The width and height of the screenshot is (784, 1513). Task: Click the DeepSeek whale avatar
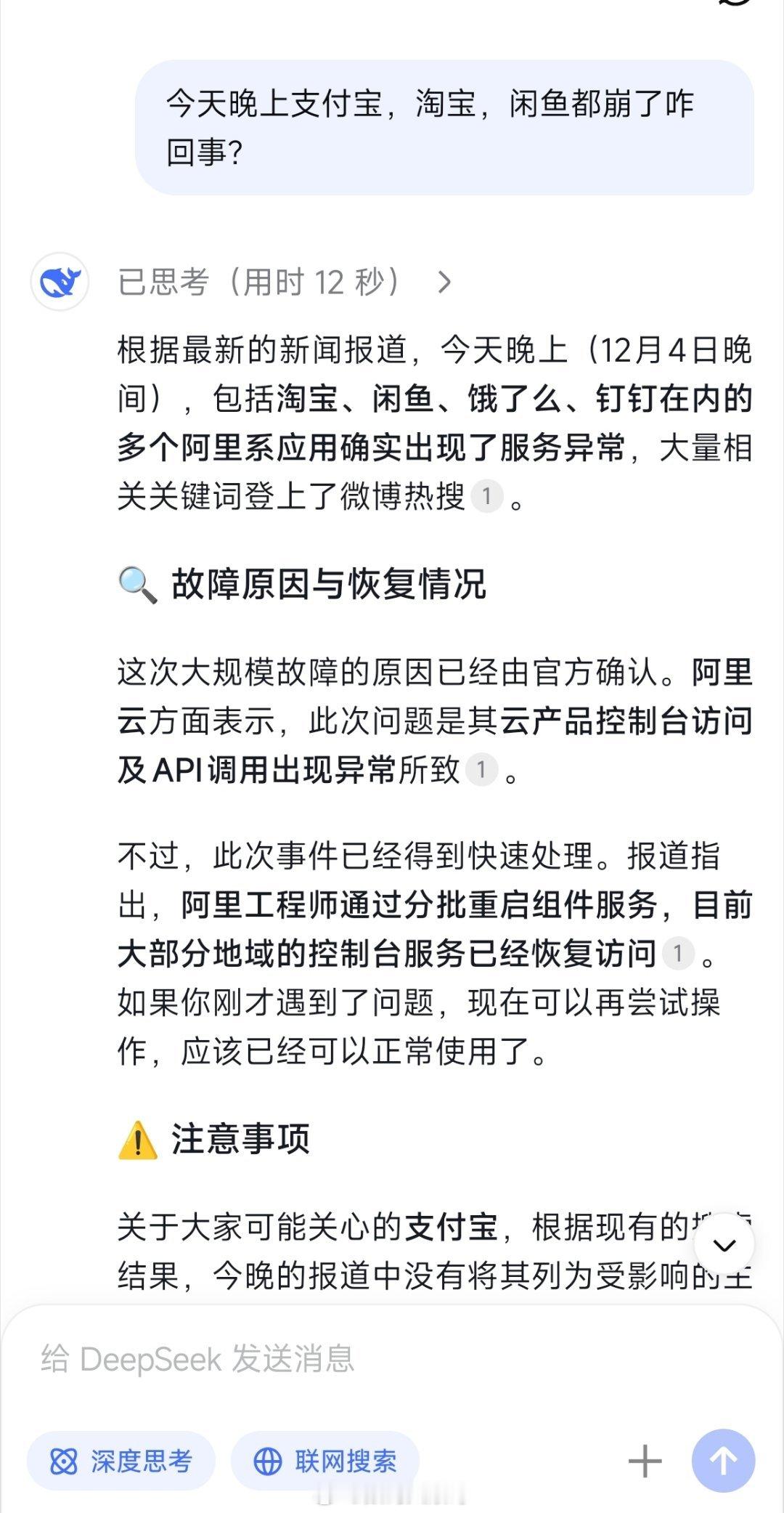(61, 282)
